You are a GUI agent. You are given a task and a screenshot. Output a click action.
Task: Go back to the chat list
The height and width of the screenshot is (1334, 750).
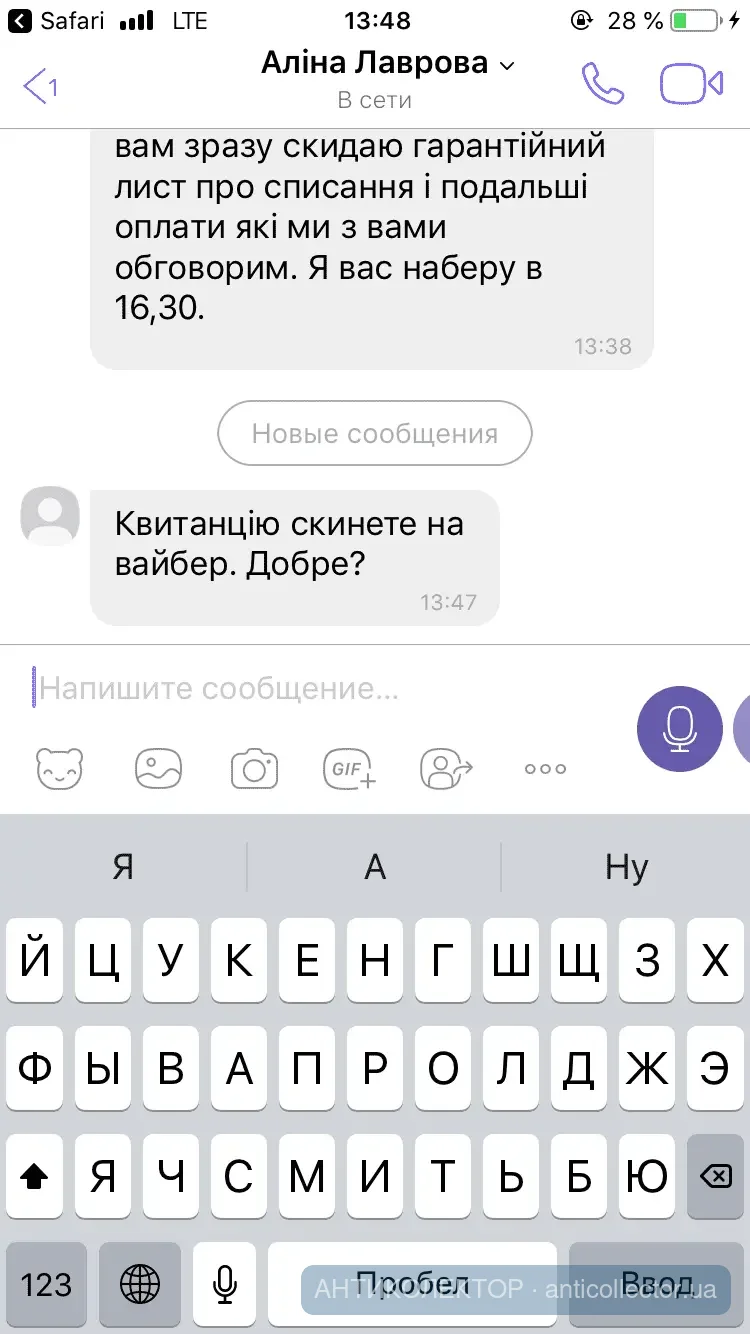[40, 86]
